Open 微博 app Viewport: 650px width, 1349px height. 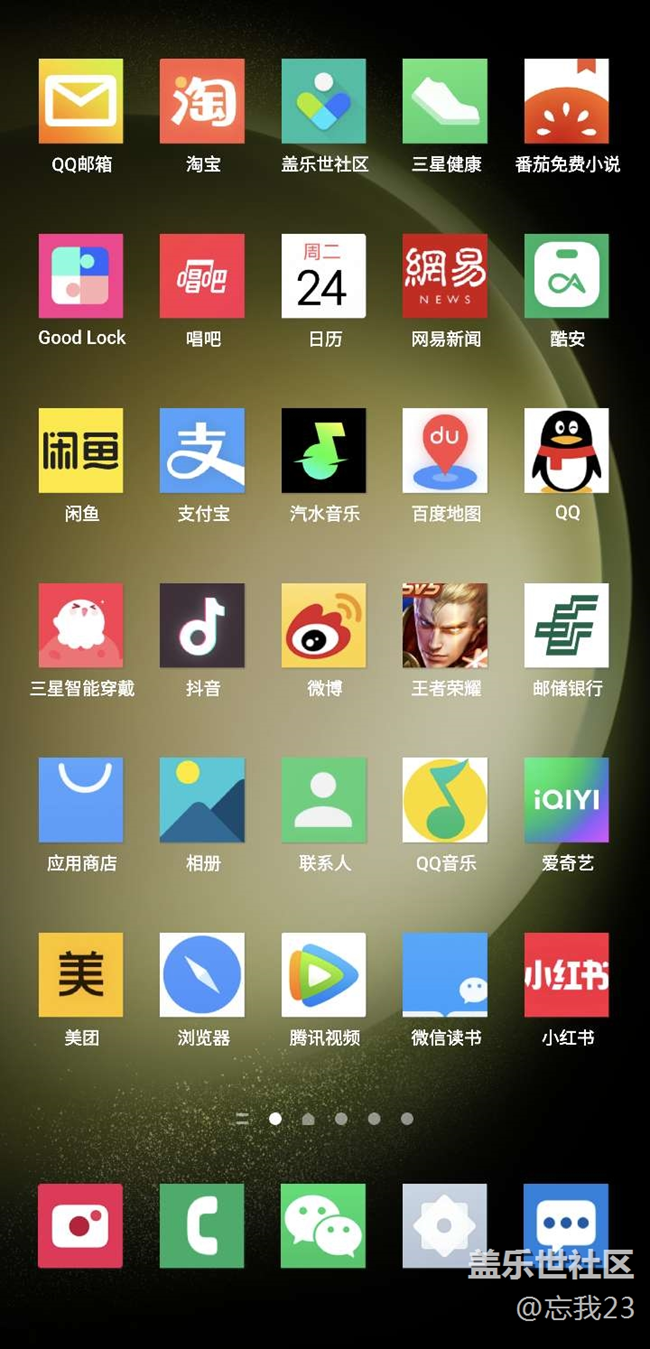tap(324, 625)
